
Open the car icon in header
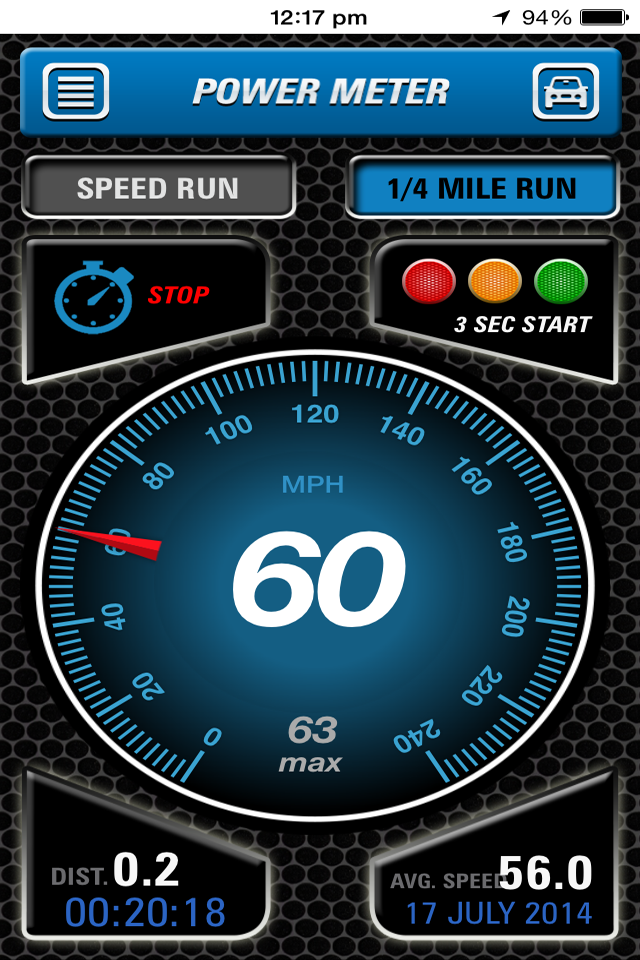pos(566,92)
